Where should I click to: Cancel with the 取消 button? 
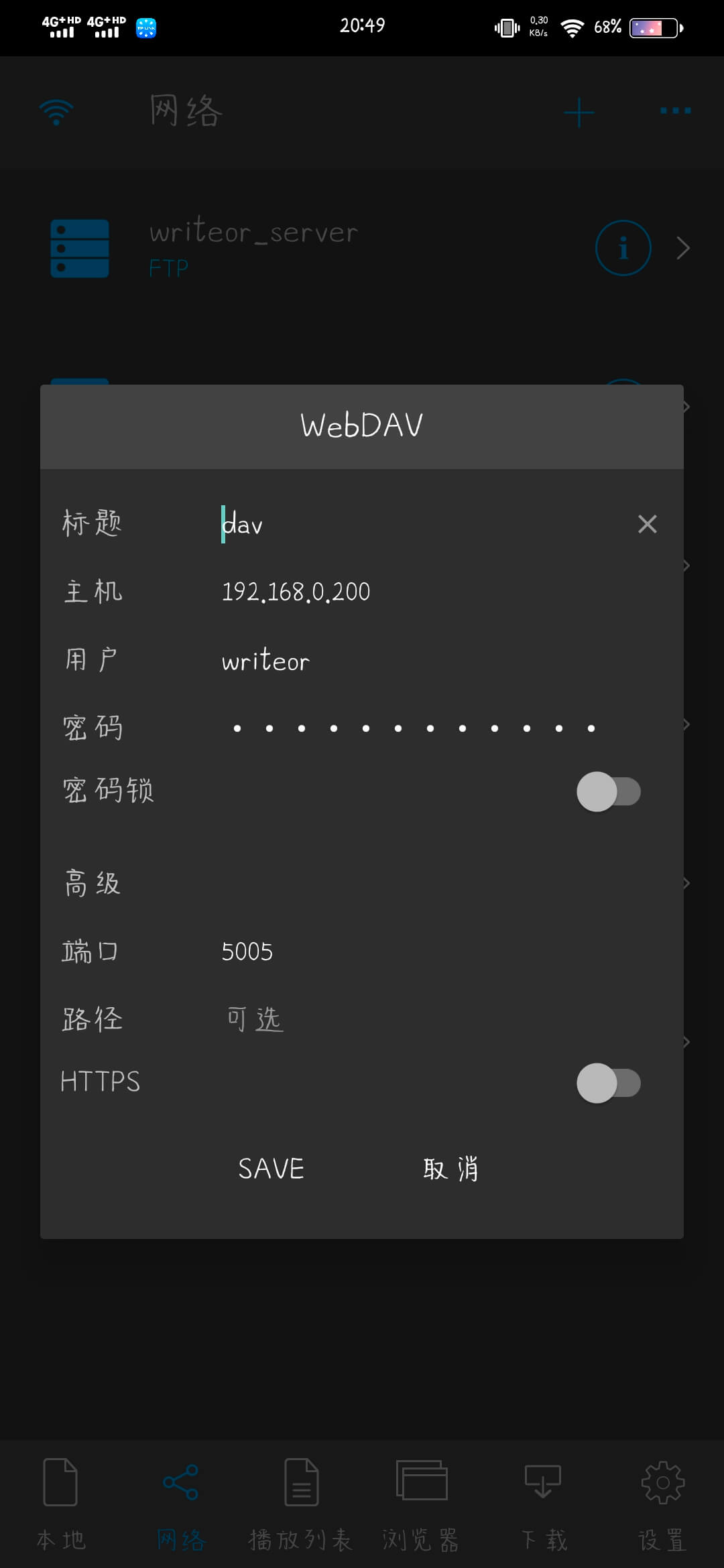coord(450,1169)
